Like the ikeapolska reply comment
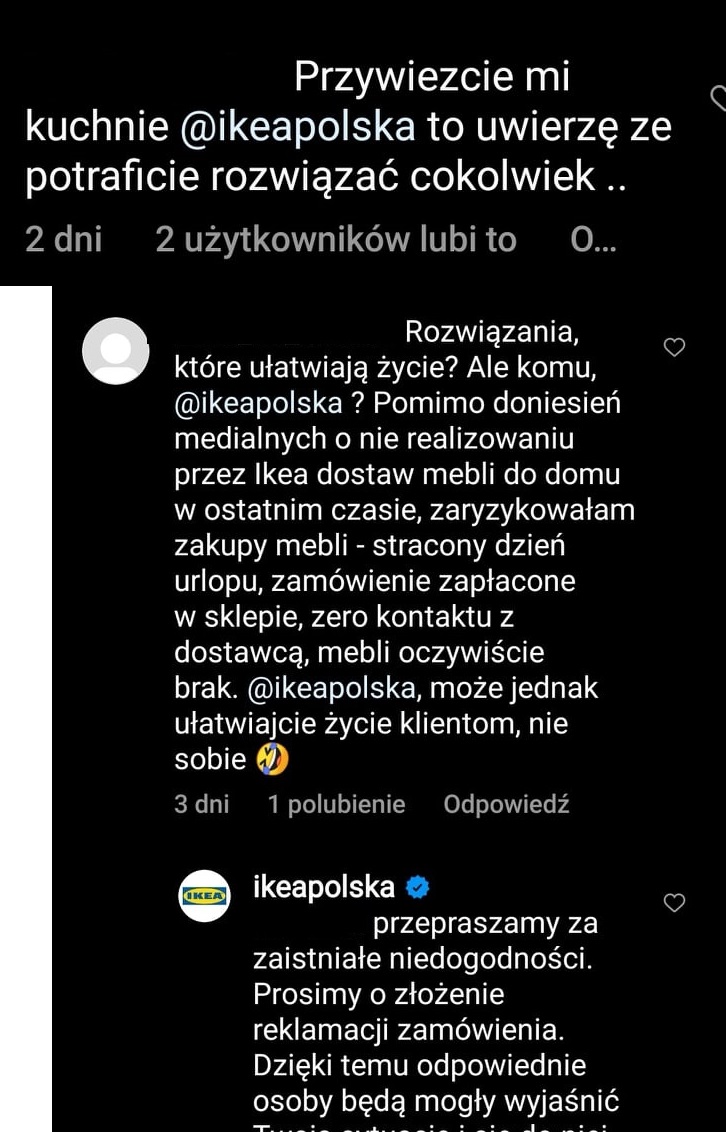 pos(675,903)
